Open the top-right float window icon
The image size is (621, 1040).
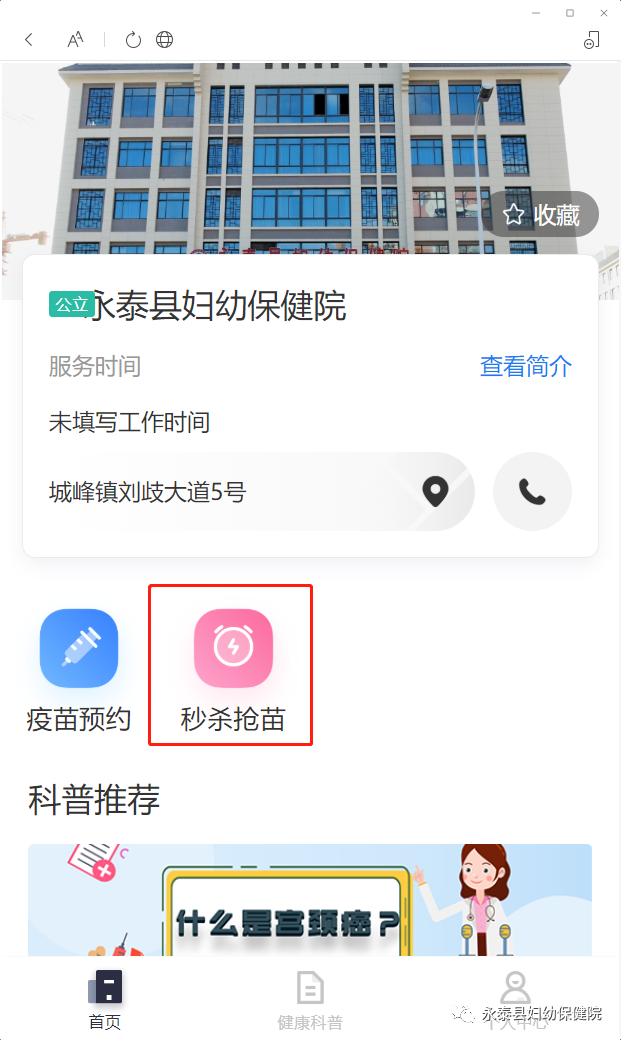(592, 40)
